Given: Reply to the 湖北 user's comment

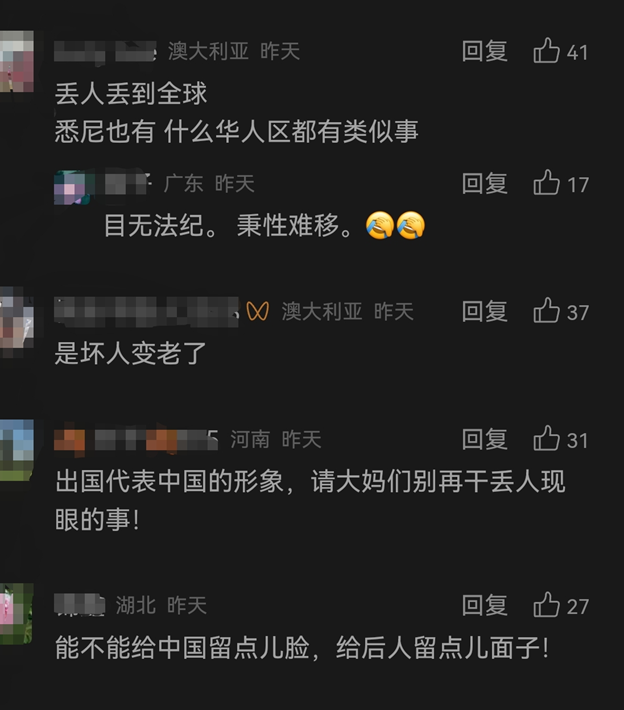Looking at the screenshot, I should [484, 606].
